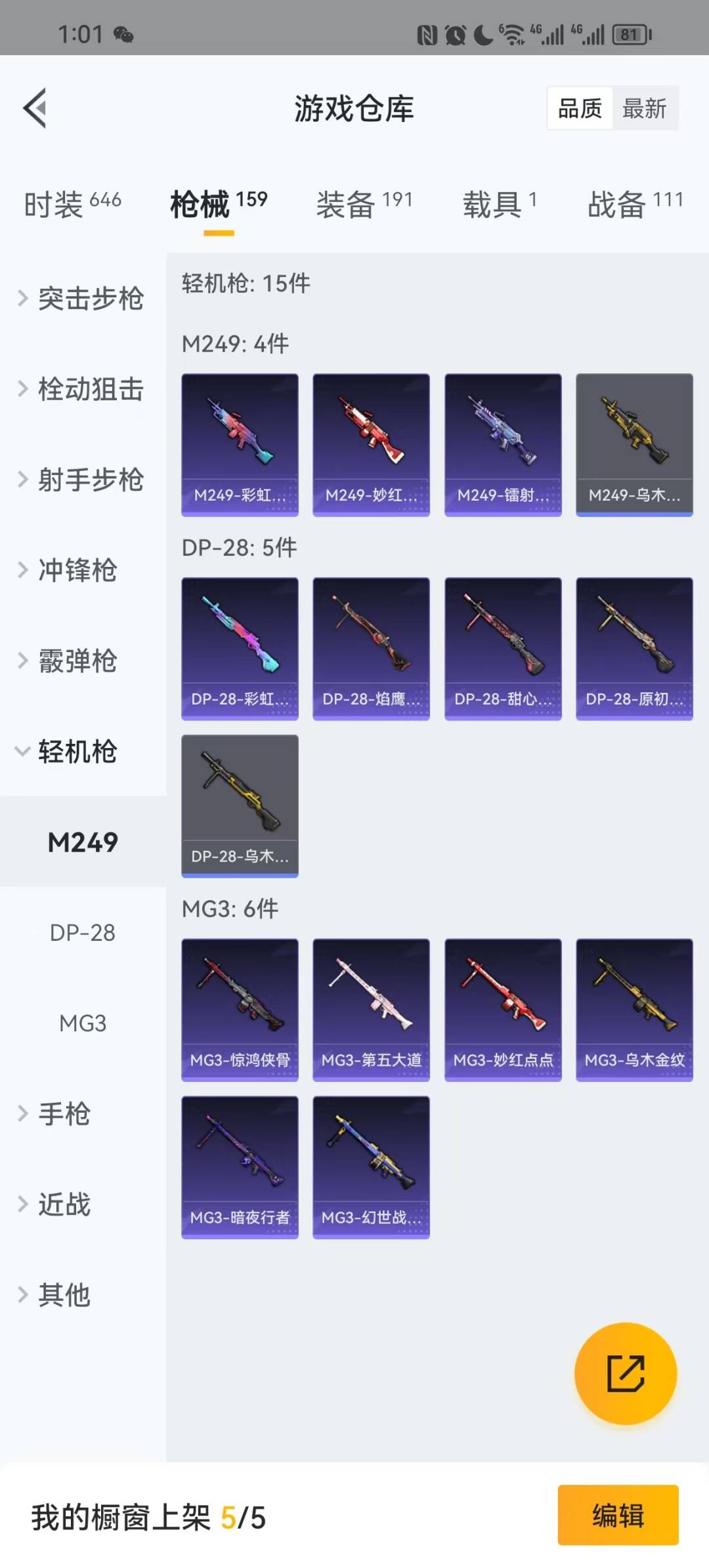Open the M249-乌木 skin tile
The height and width of the screenshot is (1568, 709).
634,445
